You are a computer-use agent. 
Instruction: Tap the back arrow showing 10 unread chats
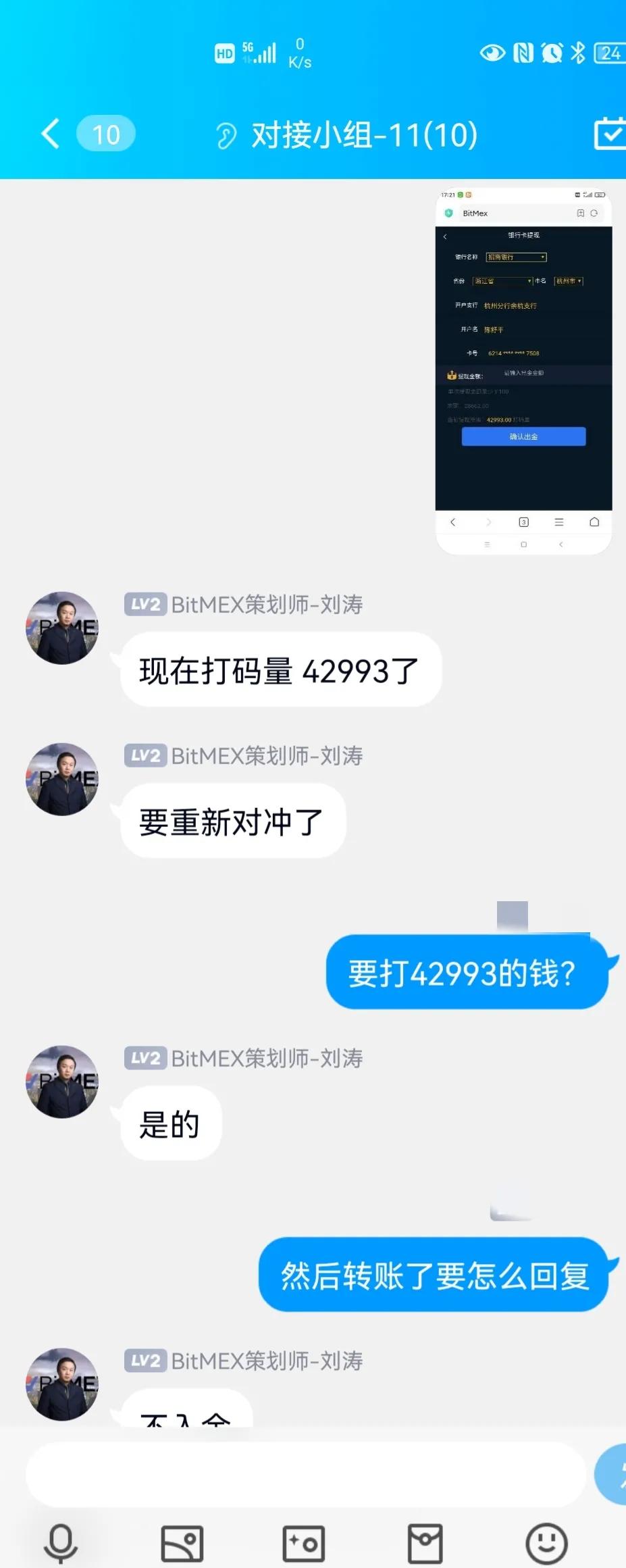click(x=74, y=134)
